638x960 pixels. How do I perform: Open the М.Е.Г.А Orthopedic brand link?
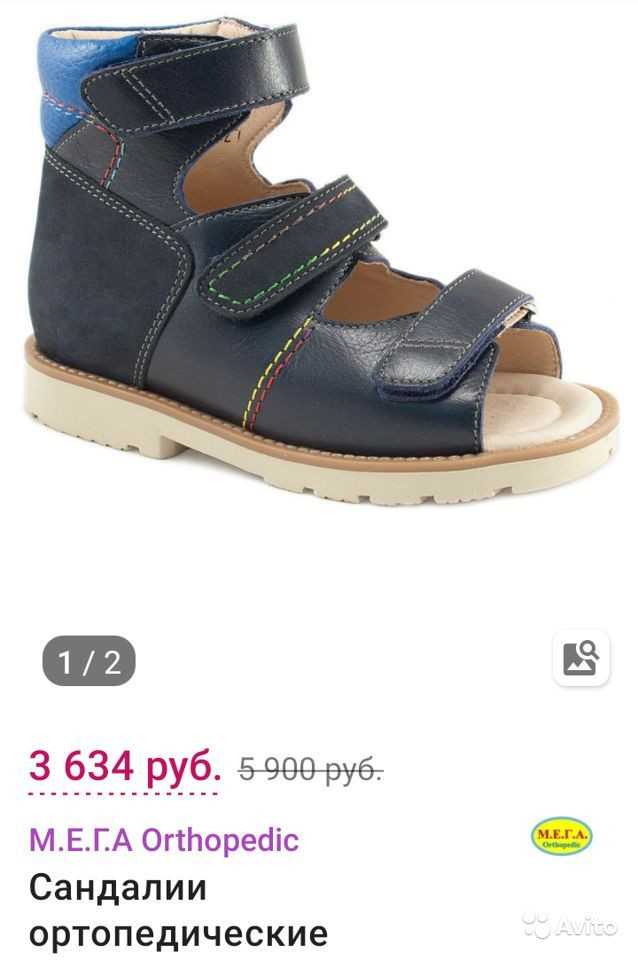pyautogui.click(x=164, y=839)
